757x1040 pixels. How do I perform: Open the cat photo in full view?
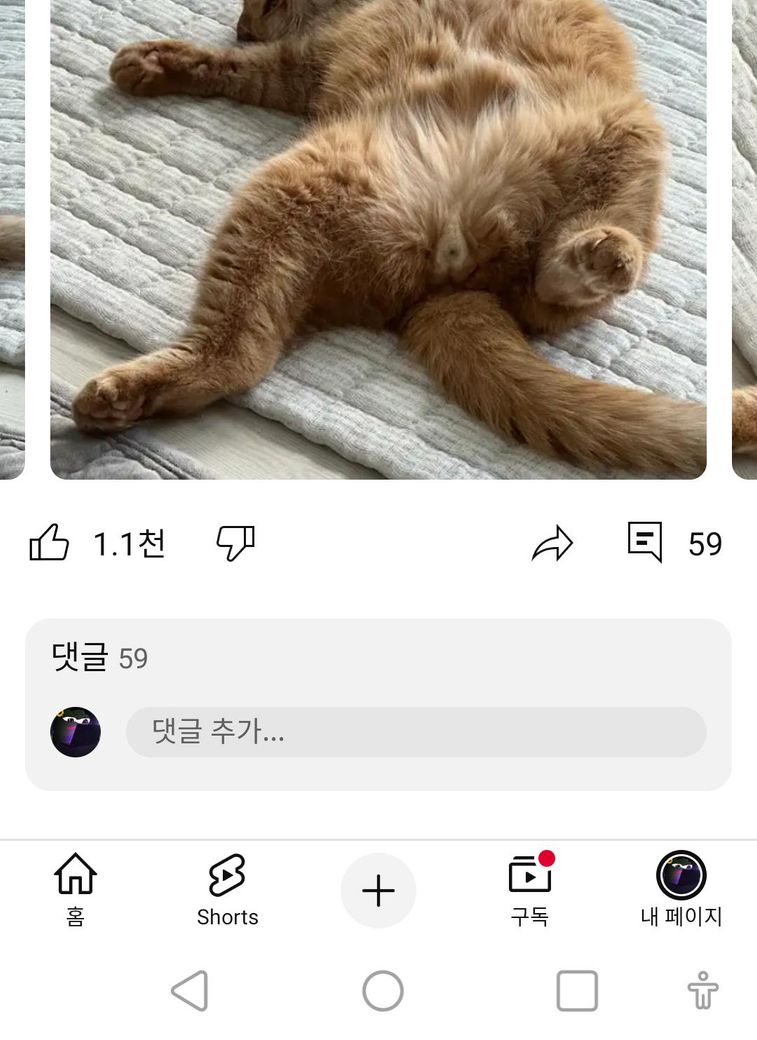(378, 240)
